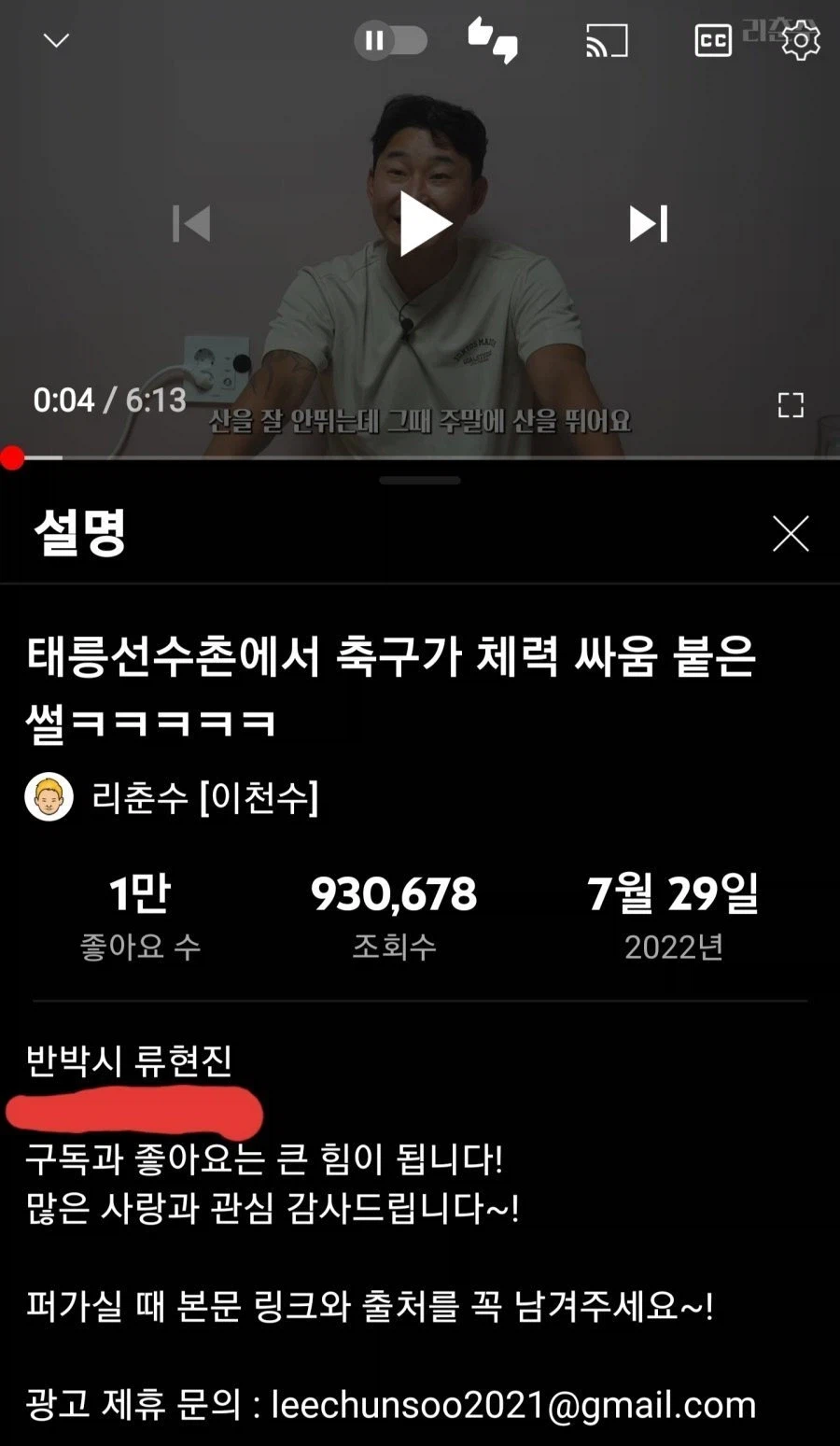Close the 설명 description panel

pos(791,533)
